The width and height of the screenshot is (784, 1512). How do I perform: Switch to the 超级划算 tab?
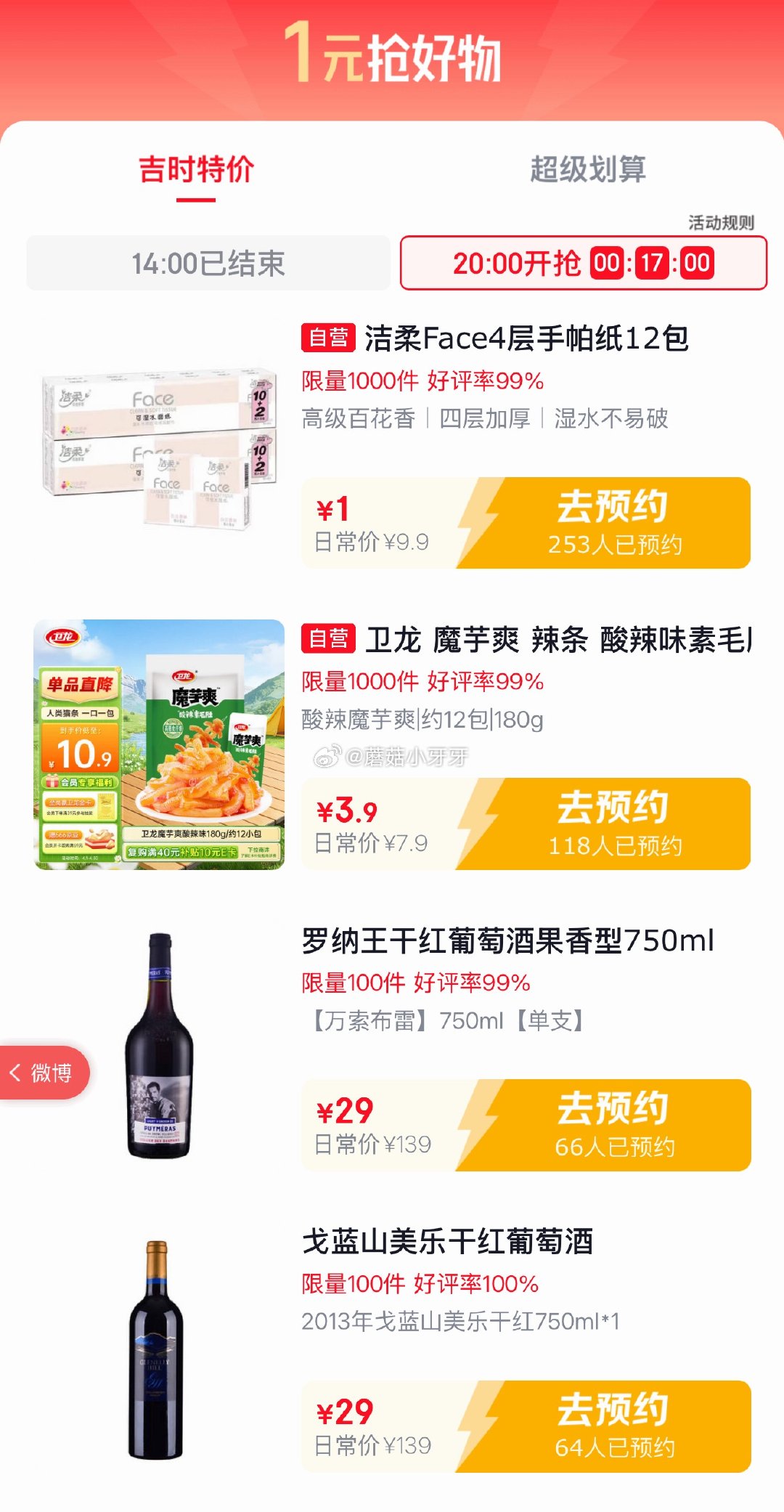tap(588, 170)
